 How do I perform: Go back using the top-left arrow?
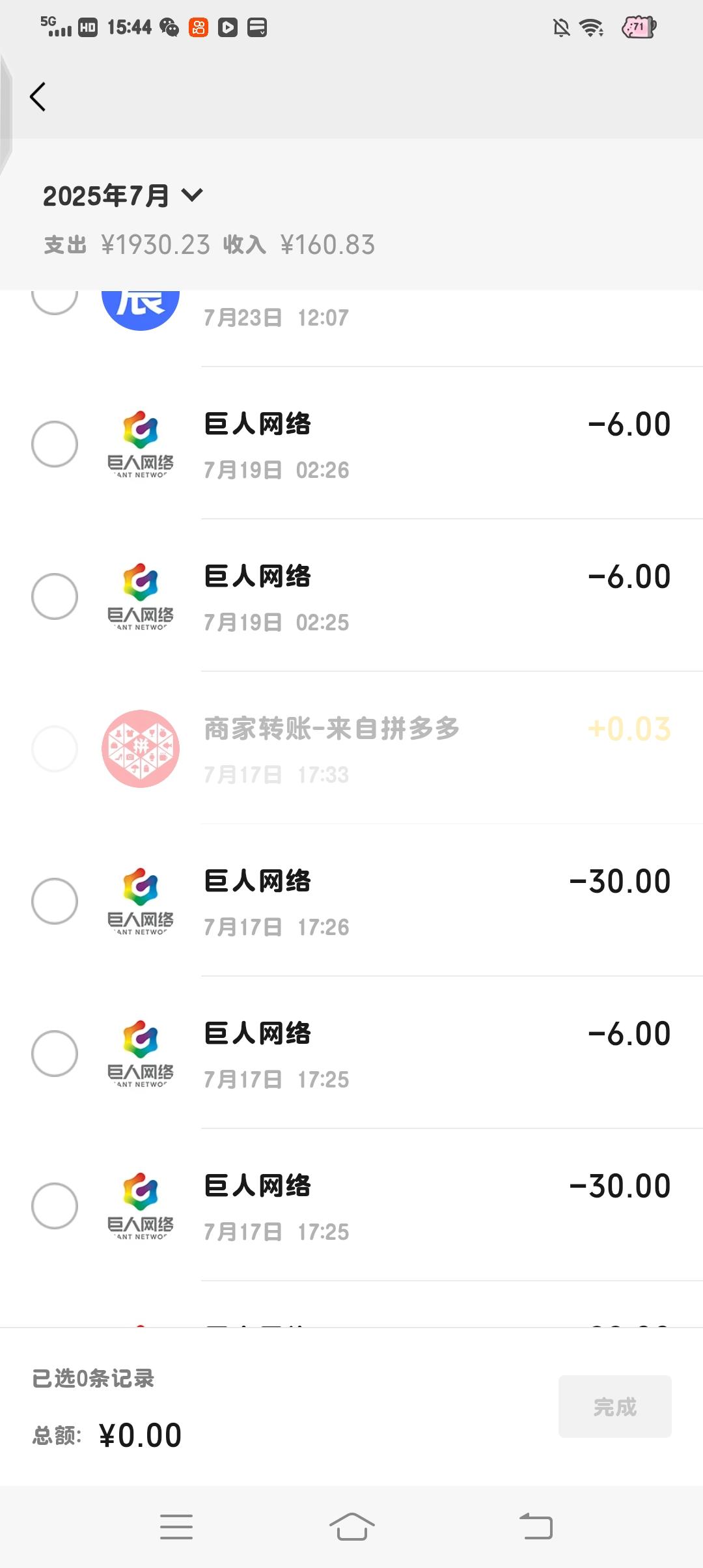(38, 97)
